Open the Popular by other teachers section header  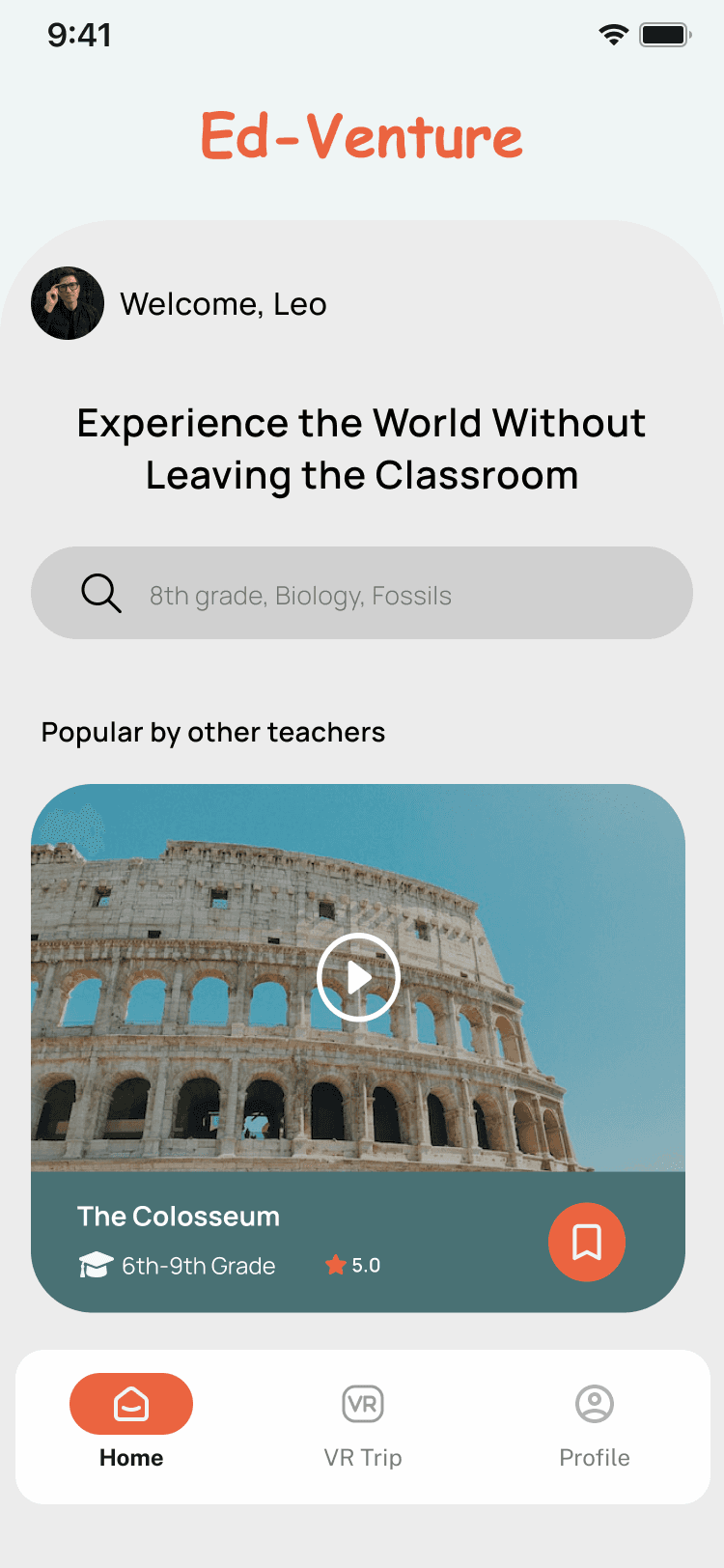click(212, 731)
